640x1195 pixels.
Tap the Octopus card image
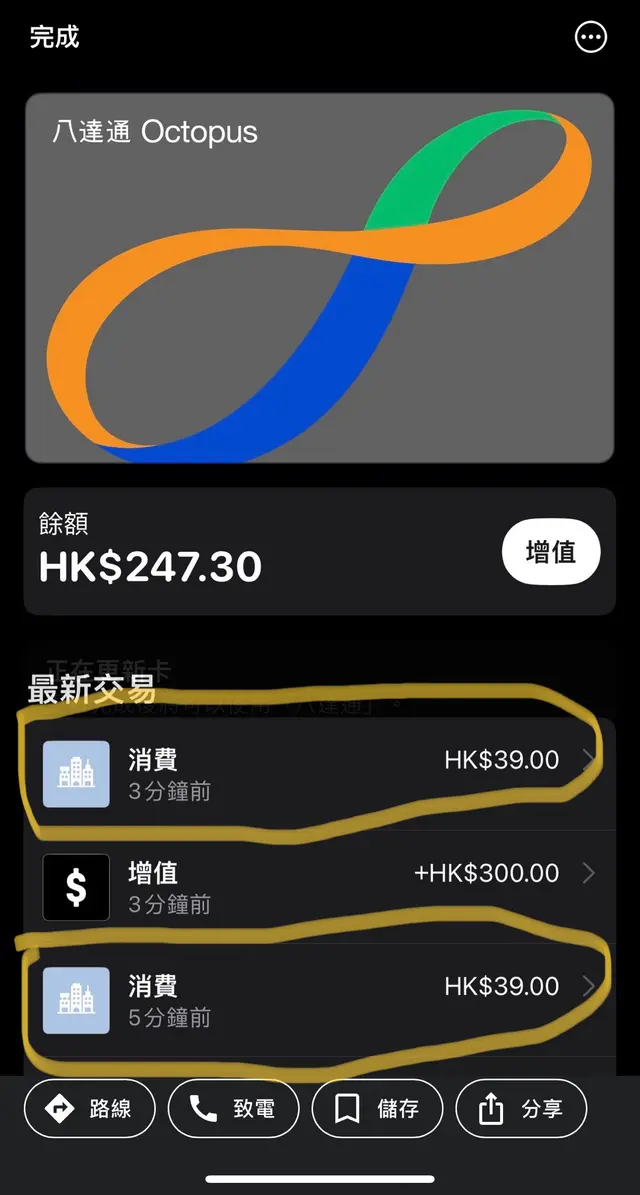319,278
